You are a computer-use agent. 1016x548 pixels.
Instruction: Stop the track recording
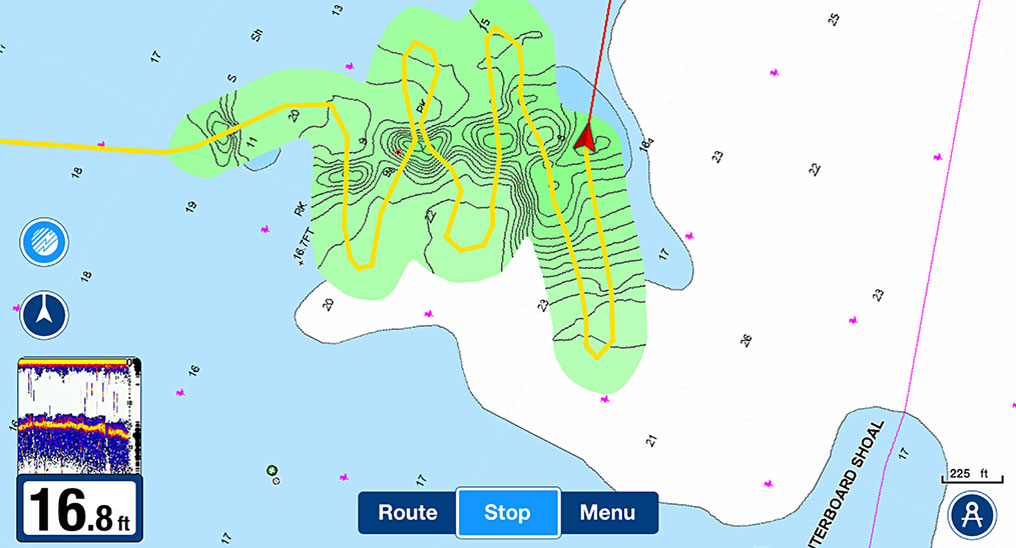(507, 513)
